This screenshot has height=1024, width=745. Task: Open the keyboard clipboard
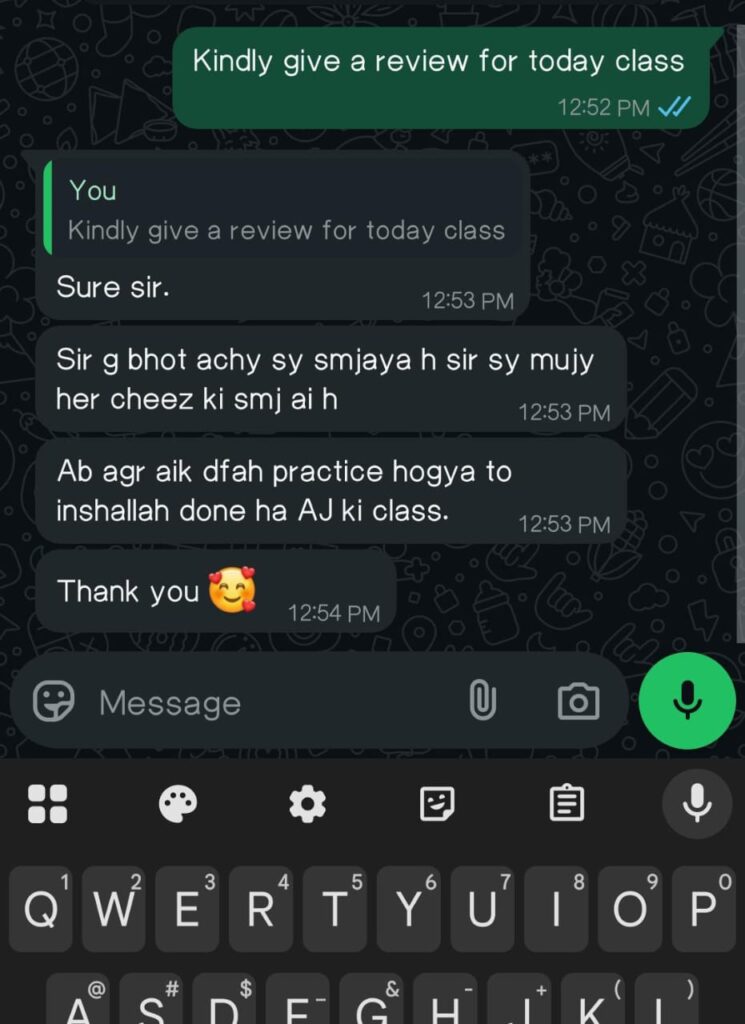(x=567, y=803)
